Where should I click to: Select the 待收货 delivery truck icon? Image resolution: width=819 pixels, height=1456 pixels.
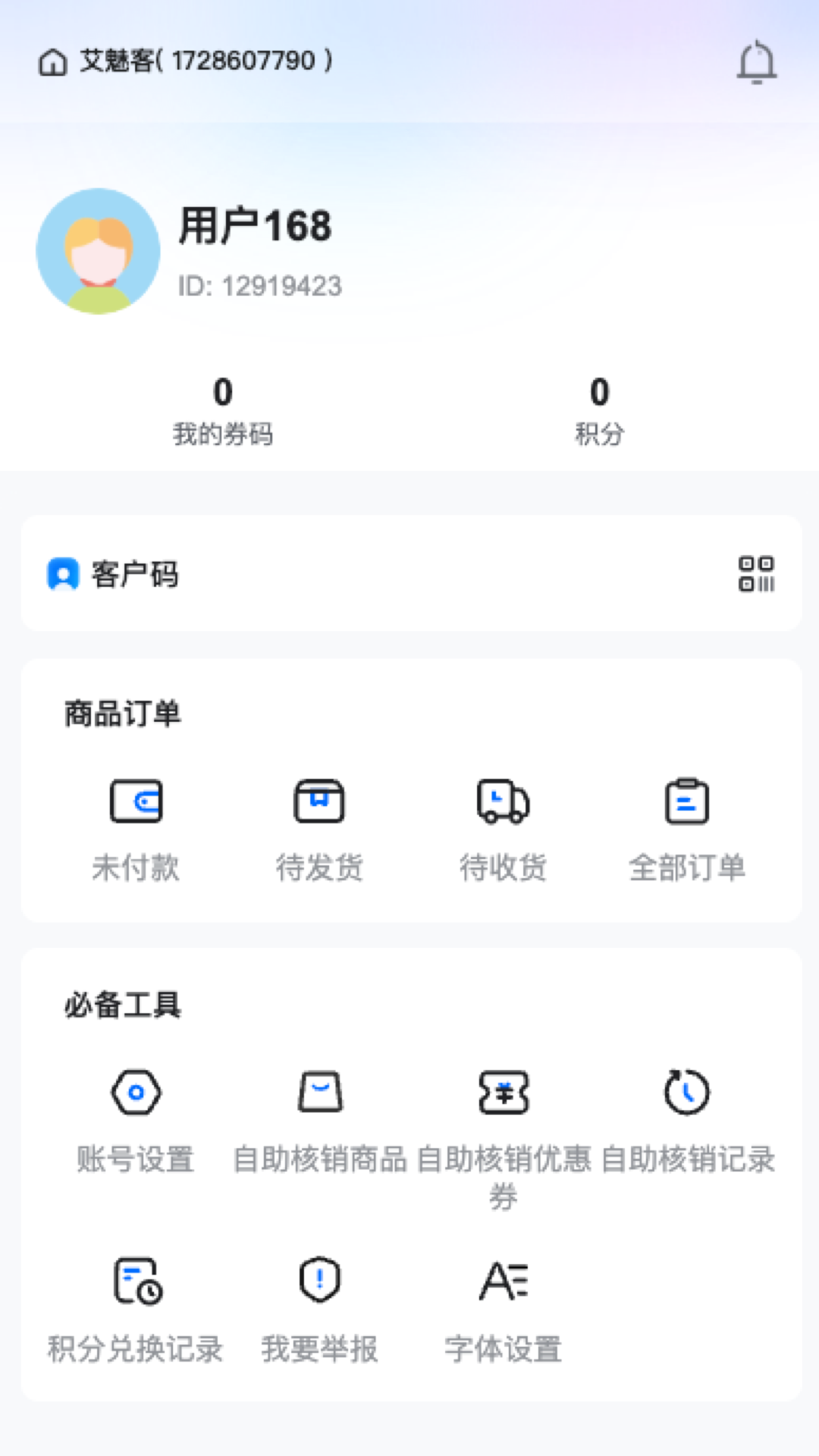[503, 801]
